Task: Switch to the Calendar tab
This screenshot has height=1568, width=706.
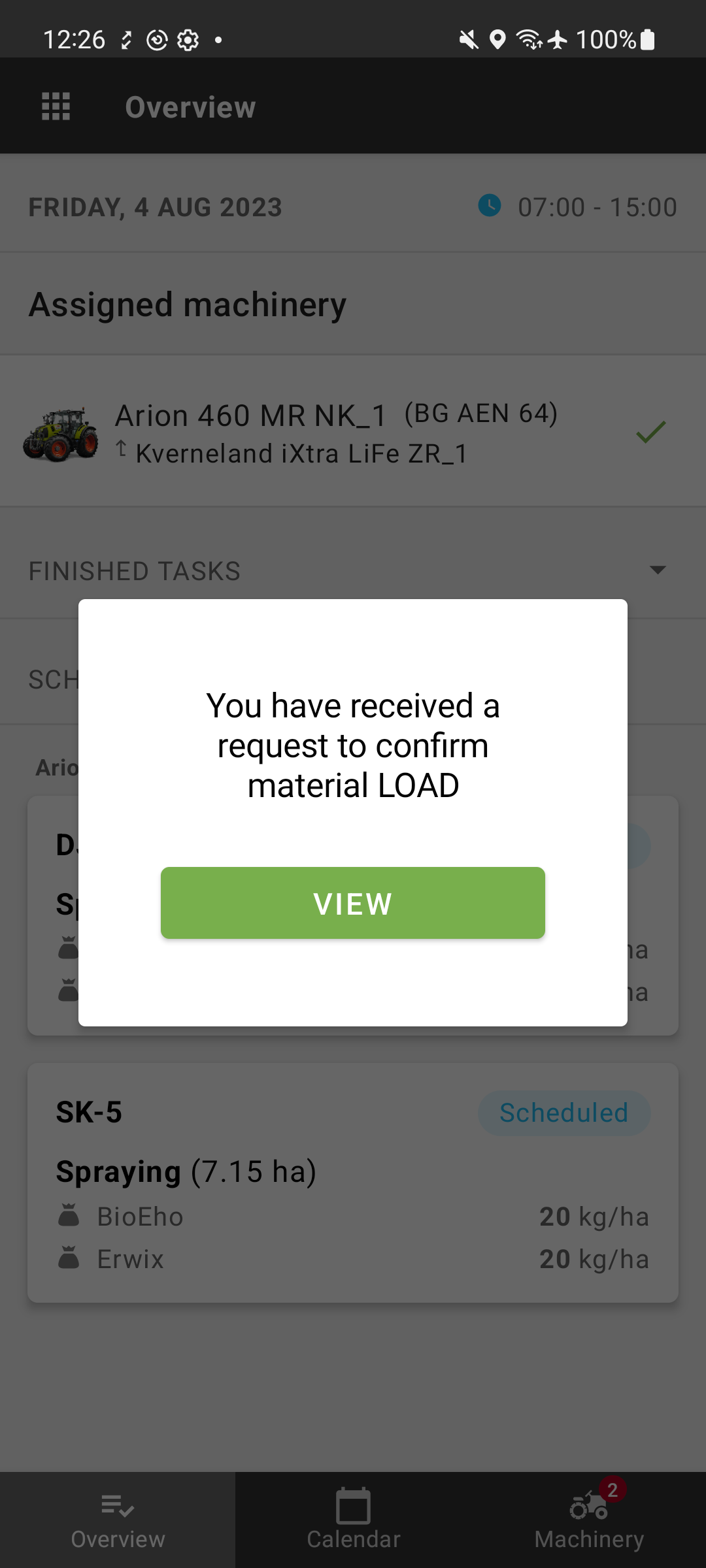Action: pyautogui.click(x=353, y=1520)
